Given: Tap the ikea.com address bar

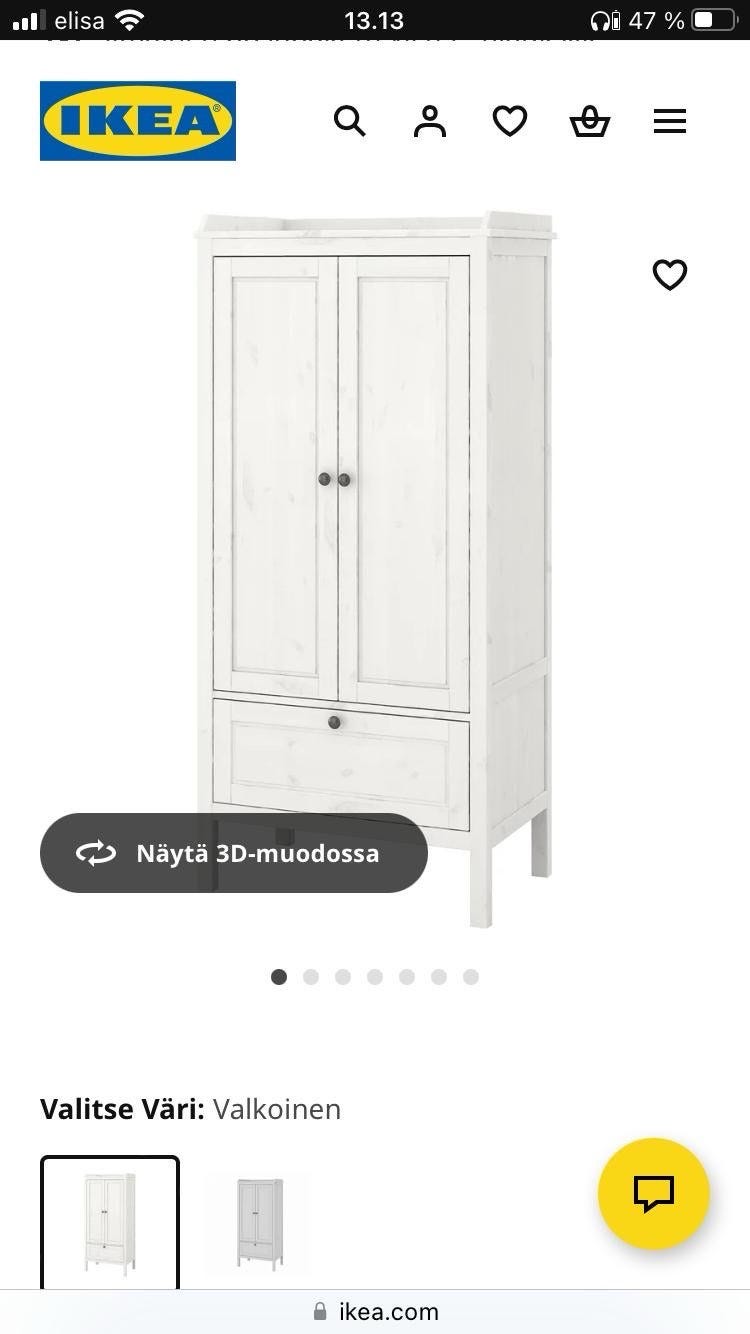Looking at the screenshot, I should click(375, 1311).
